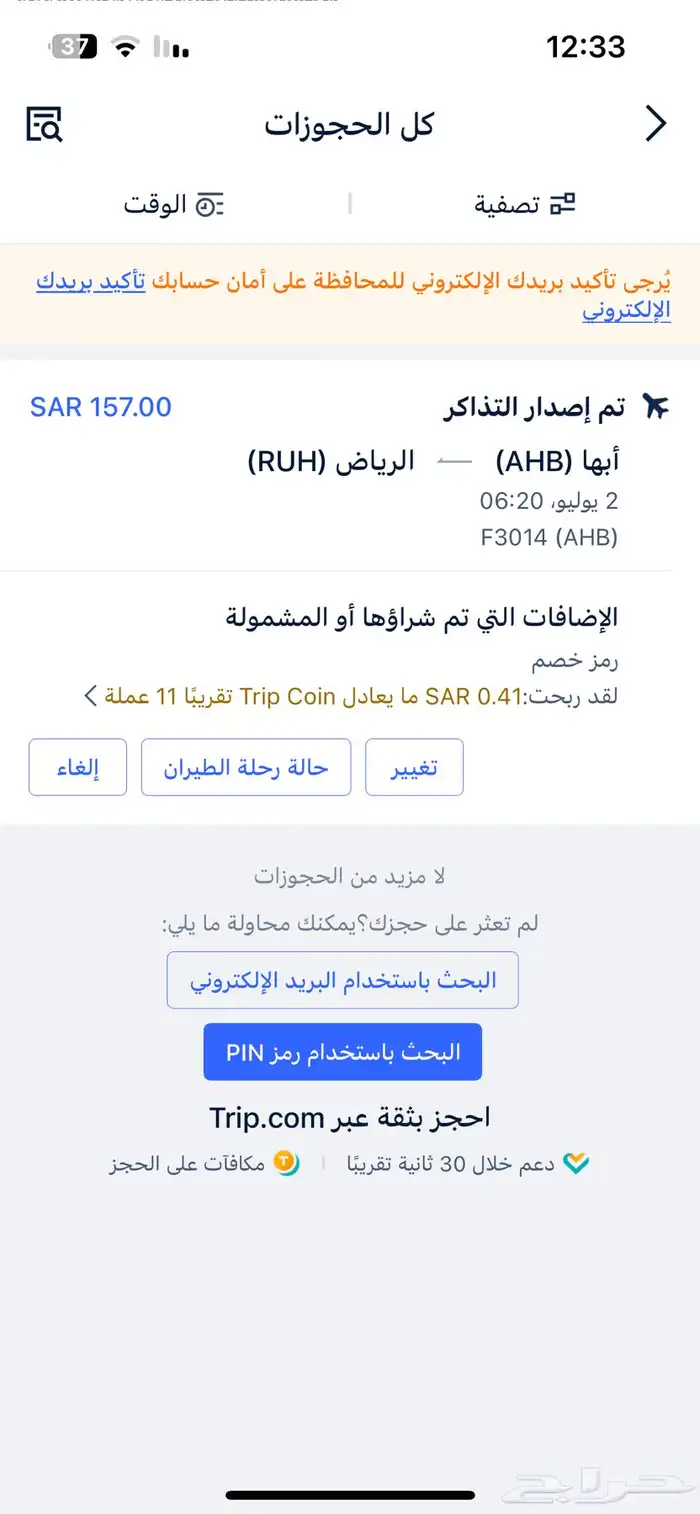Tap the تغيير button to change flight
Viewport: 700px width, 1514px height.
tap(414, 768)
